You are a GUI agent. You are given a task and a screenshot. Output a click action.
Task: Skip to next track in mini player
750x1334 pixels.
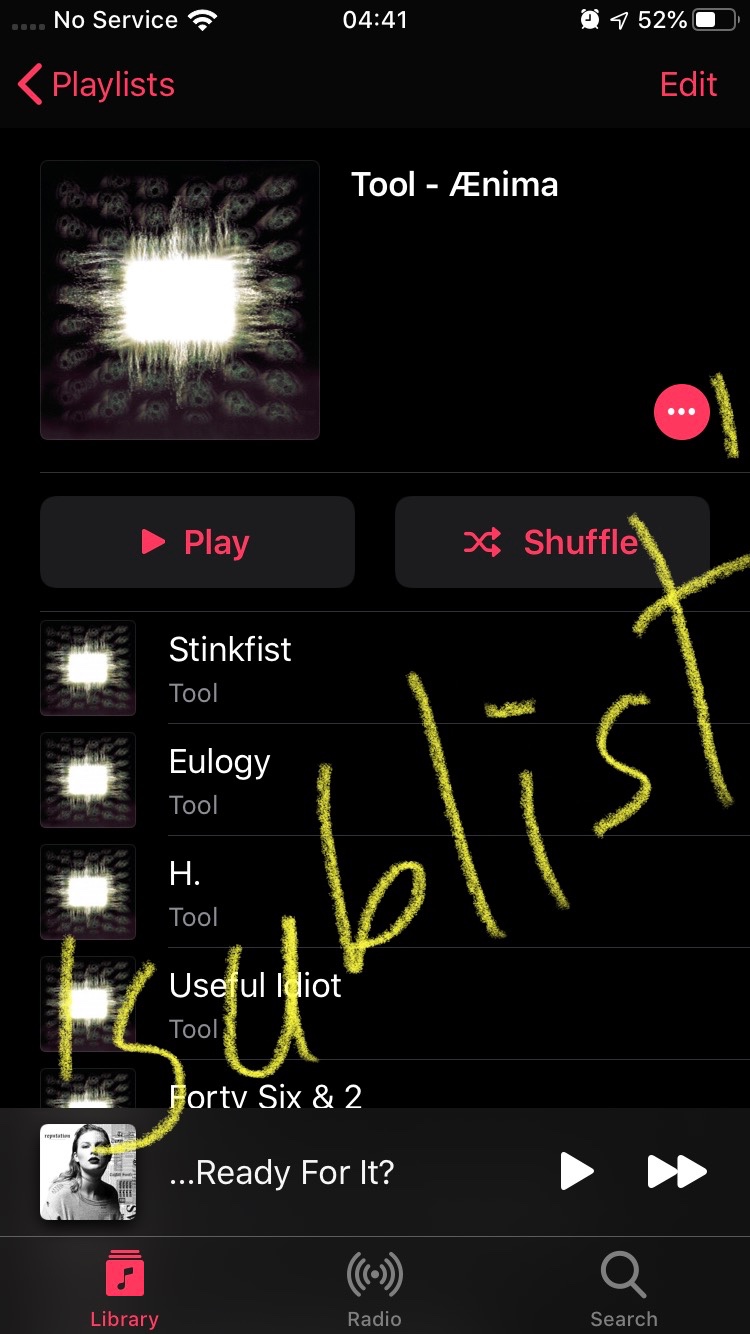677,1172
